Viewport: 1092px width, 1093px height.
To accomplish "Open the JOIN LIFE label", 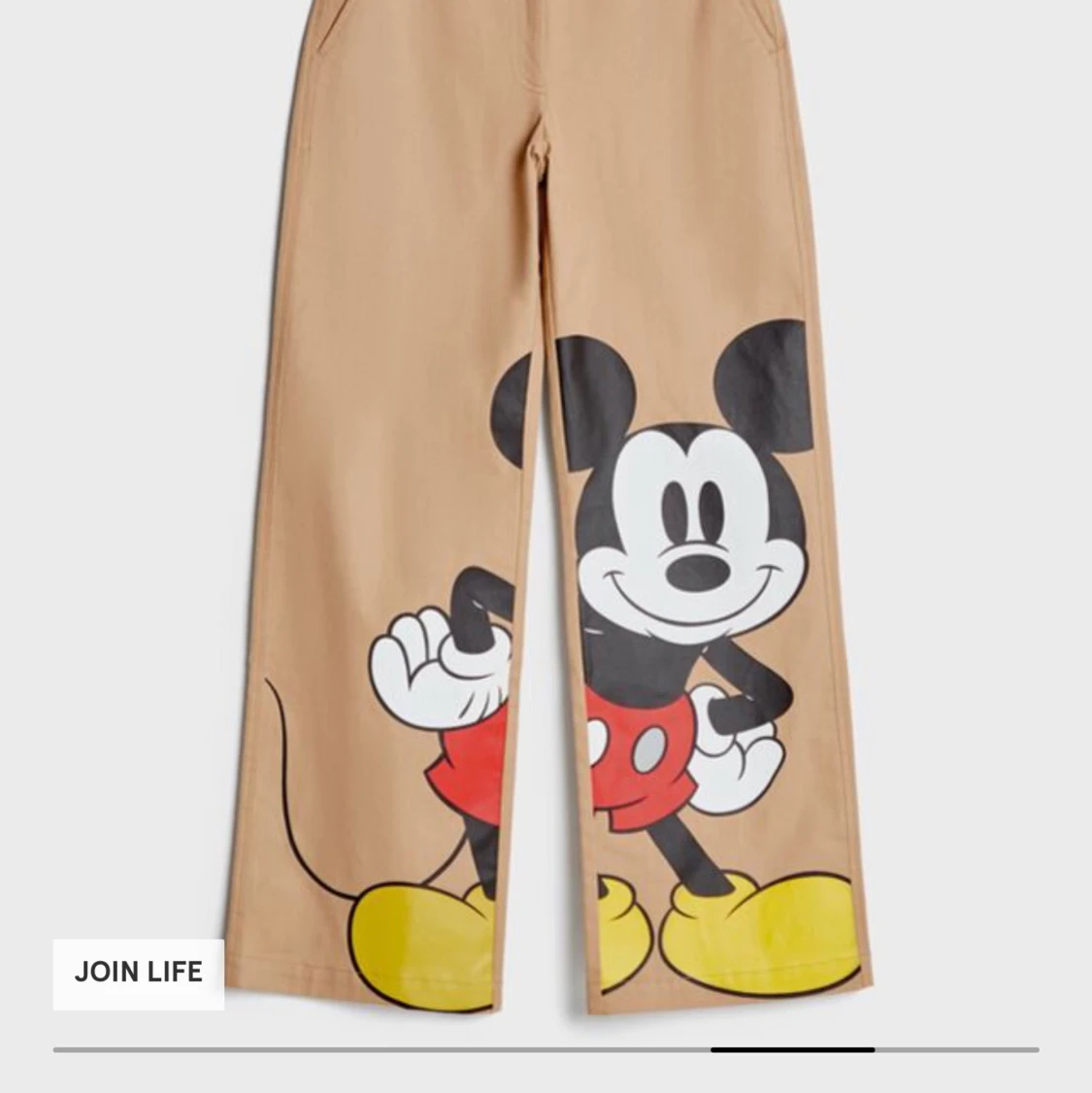I will (139, 973).
